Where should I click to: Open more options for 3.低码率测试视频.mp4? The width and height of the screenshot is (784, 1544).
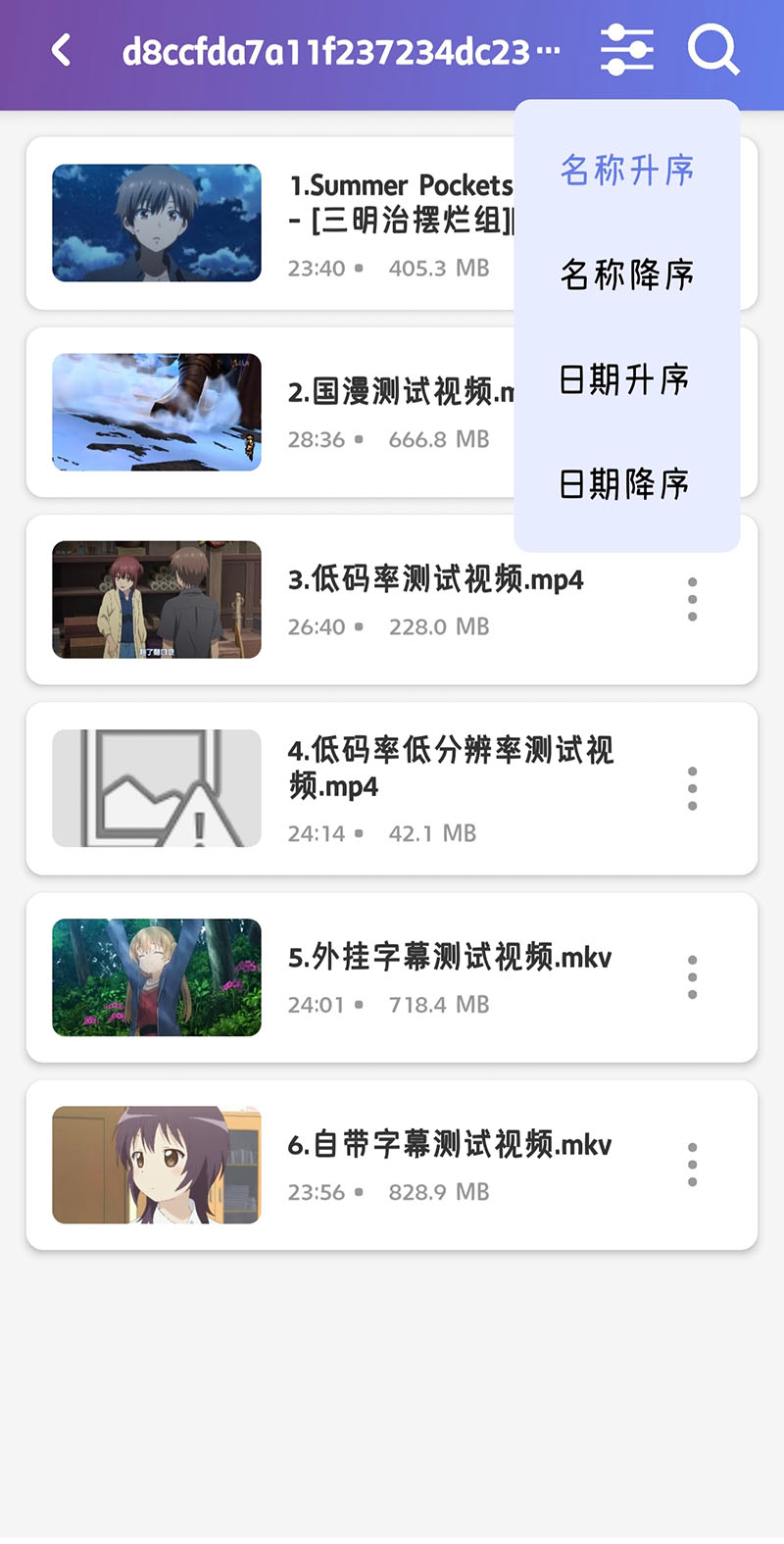[x=693, y=599]
